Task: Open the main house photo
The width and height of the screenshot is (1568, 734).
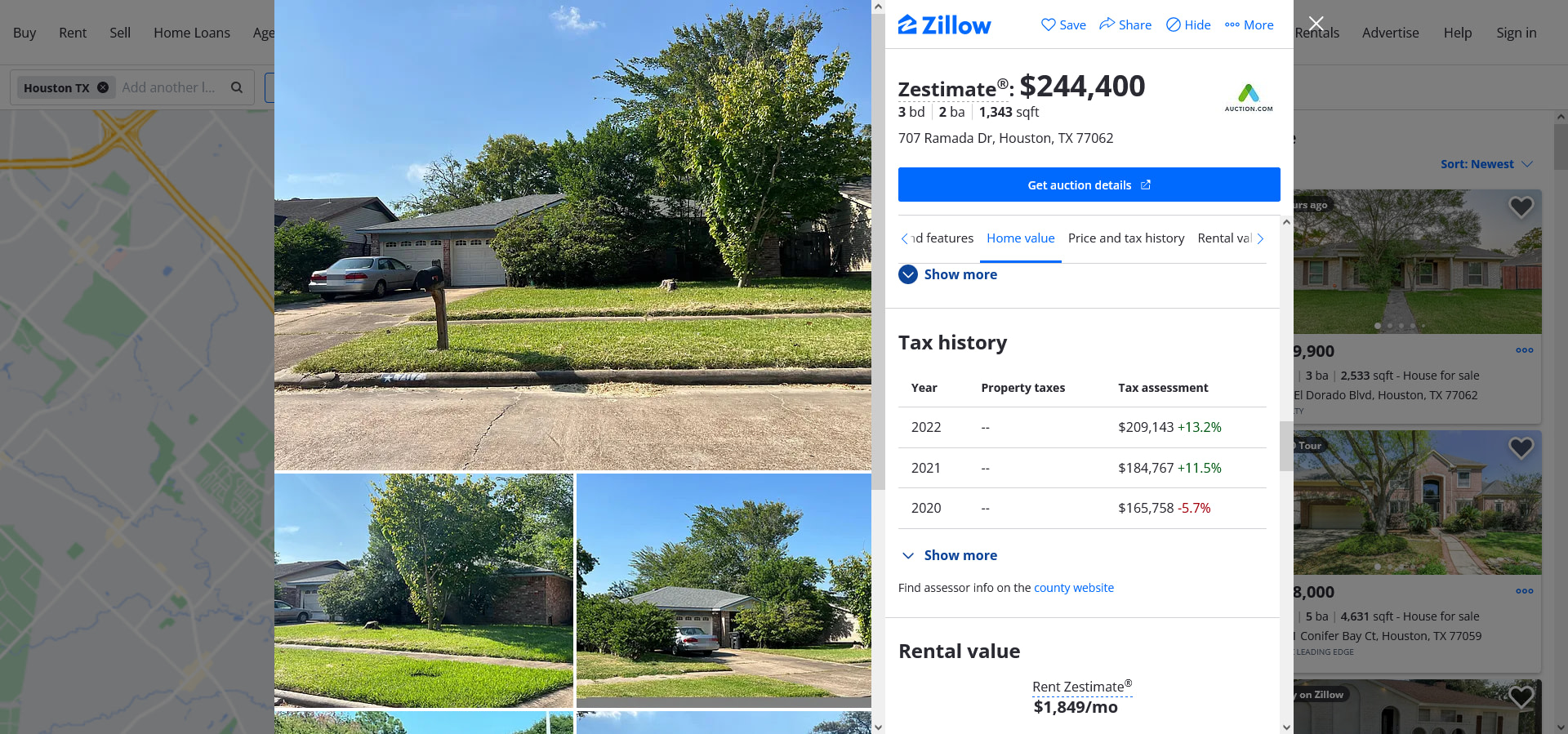Action: 572,235
